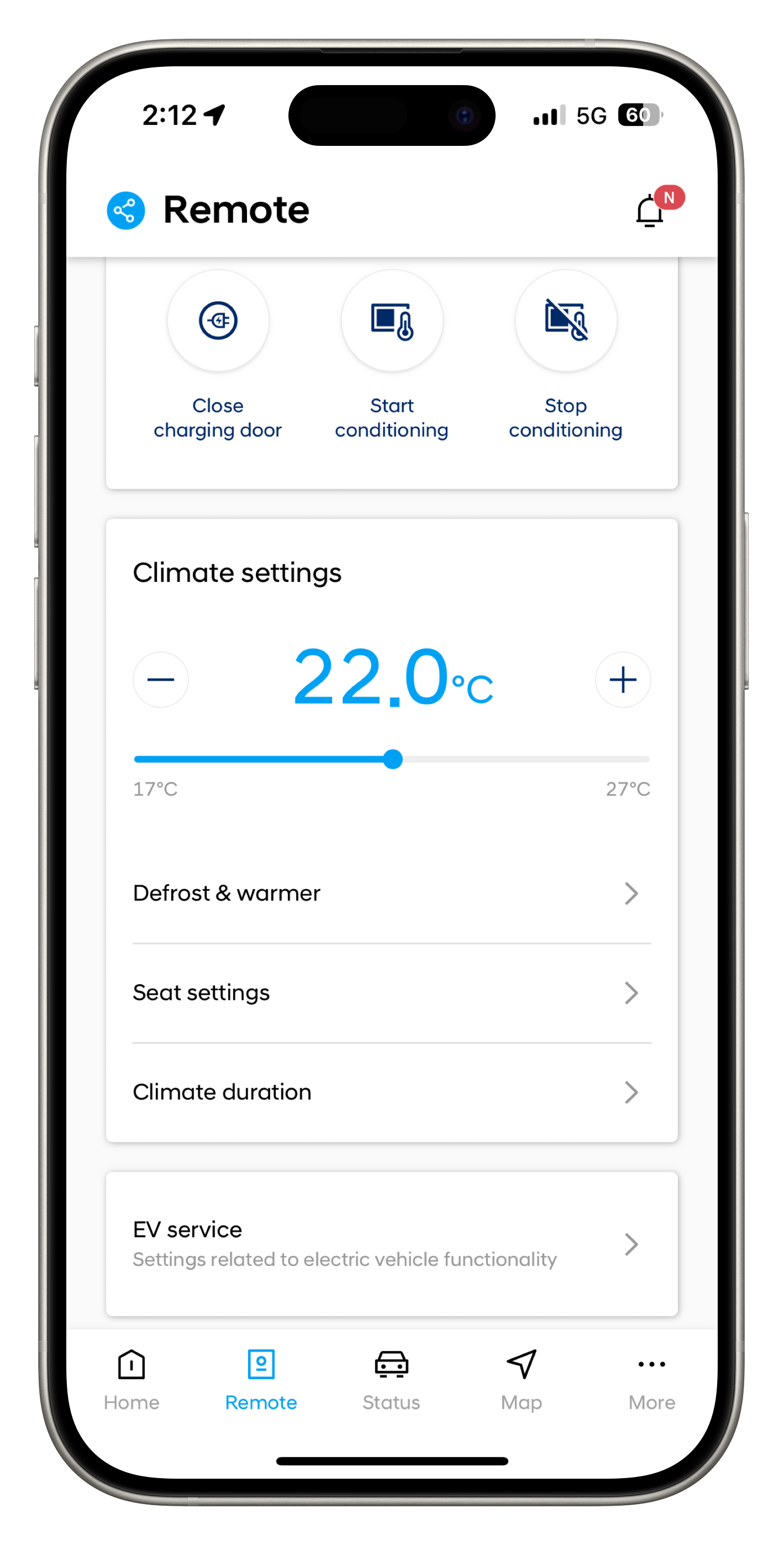Select the Remote tab
This screenshot has height=1545, width=784.
point(261,1380)
